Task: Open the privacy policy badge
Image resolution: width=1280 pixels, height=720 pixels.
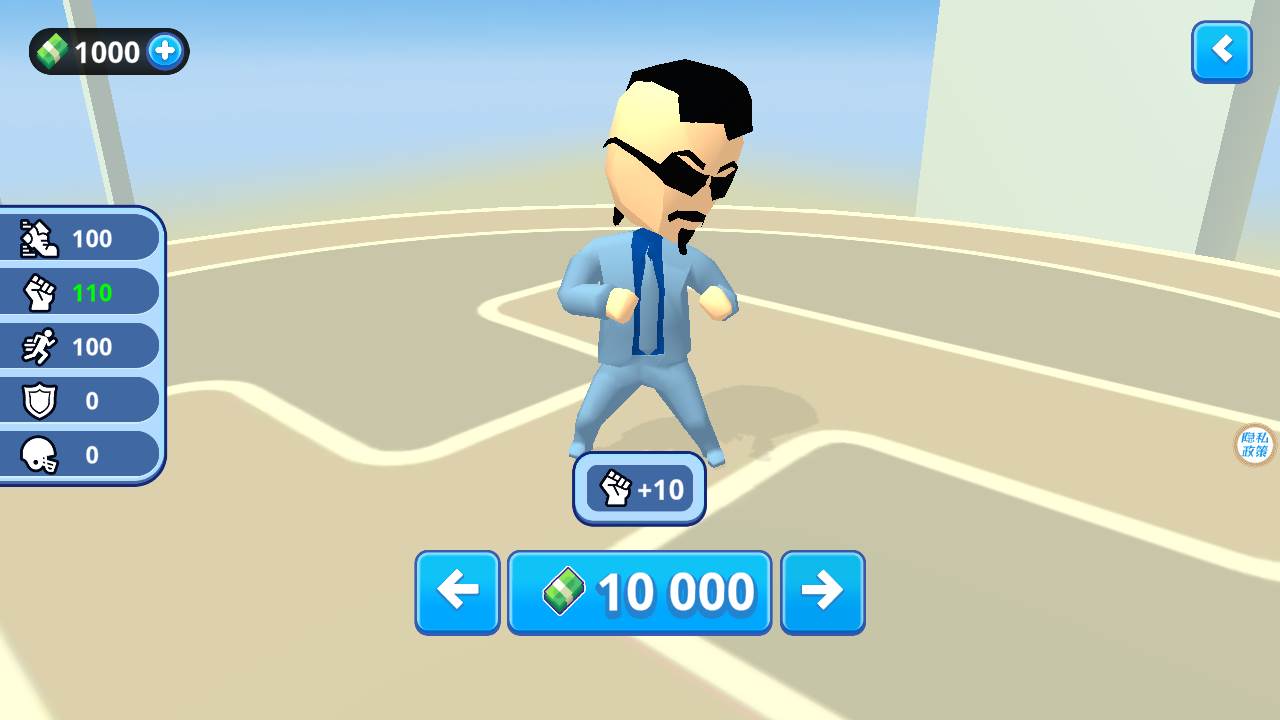Action: [1254, 444]
